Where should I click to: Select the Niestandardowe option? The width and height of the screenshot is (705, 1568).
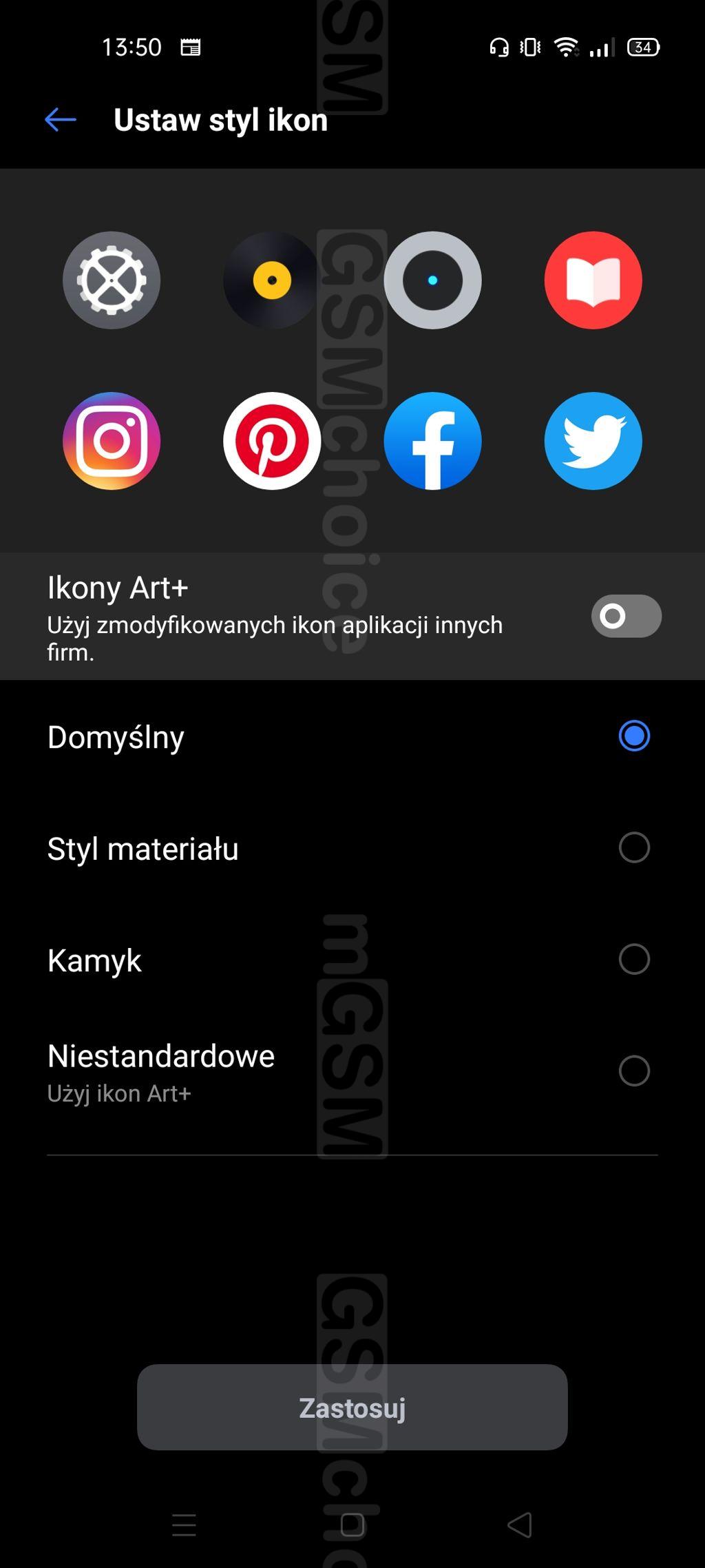click(x=352, y=1071)
